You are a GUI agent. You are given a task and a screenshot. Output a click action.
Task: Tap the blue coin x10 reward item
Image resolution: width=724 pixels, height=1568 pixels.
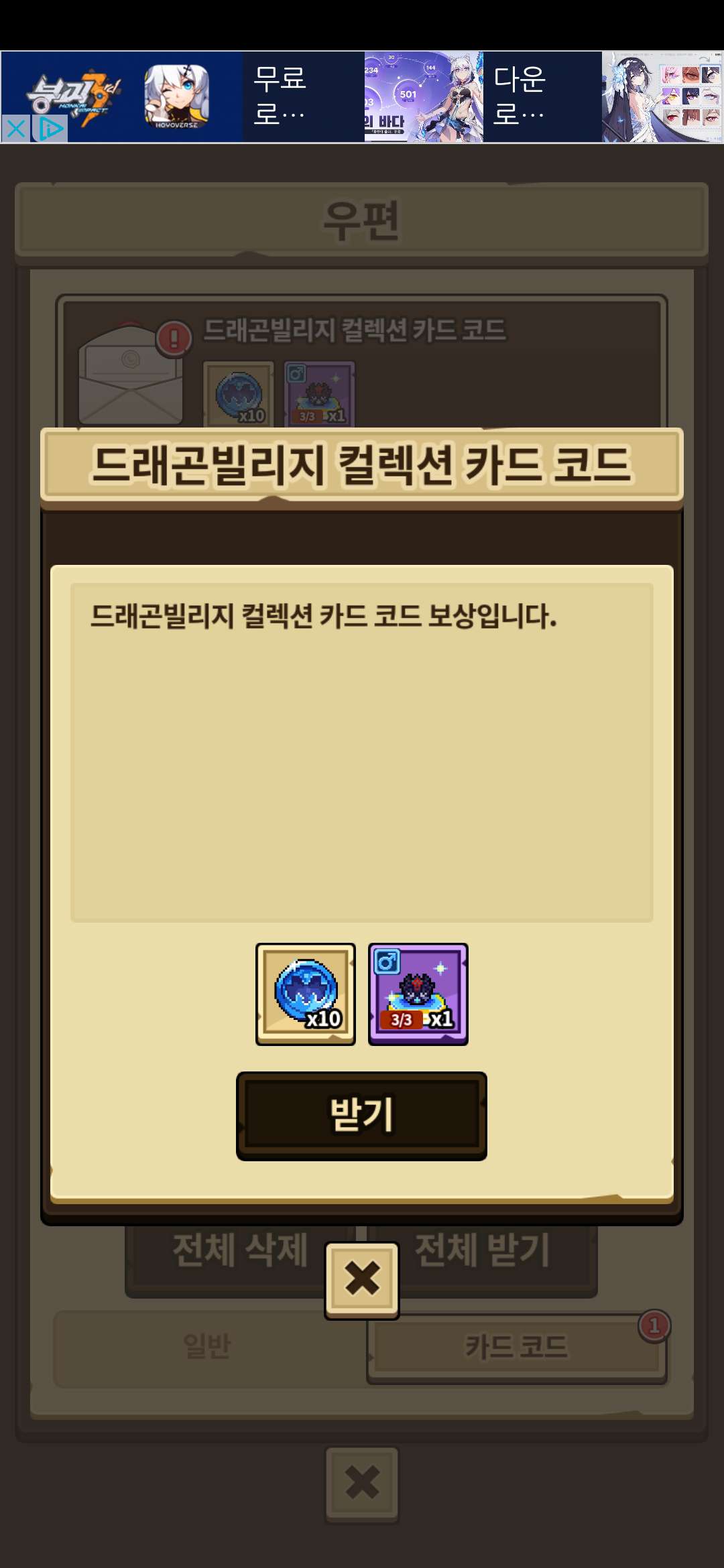[306, 994]
